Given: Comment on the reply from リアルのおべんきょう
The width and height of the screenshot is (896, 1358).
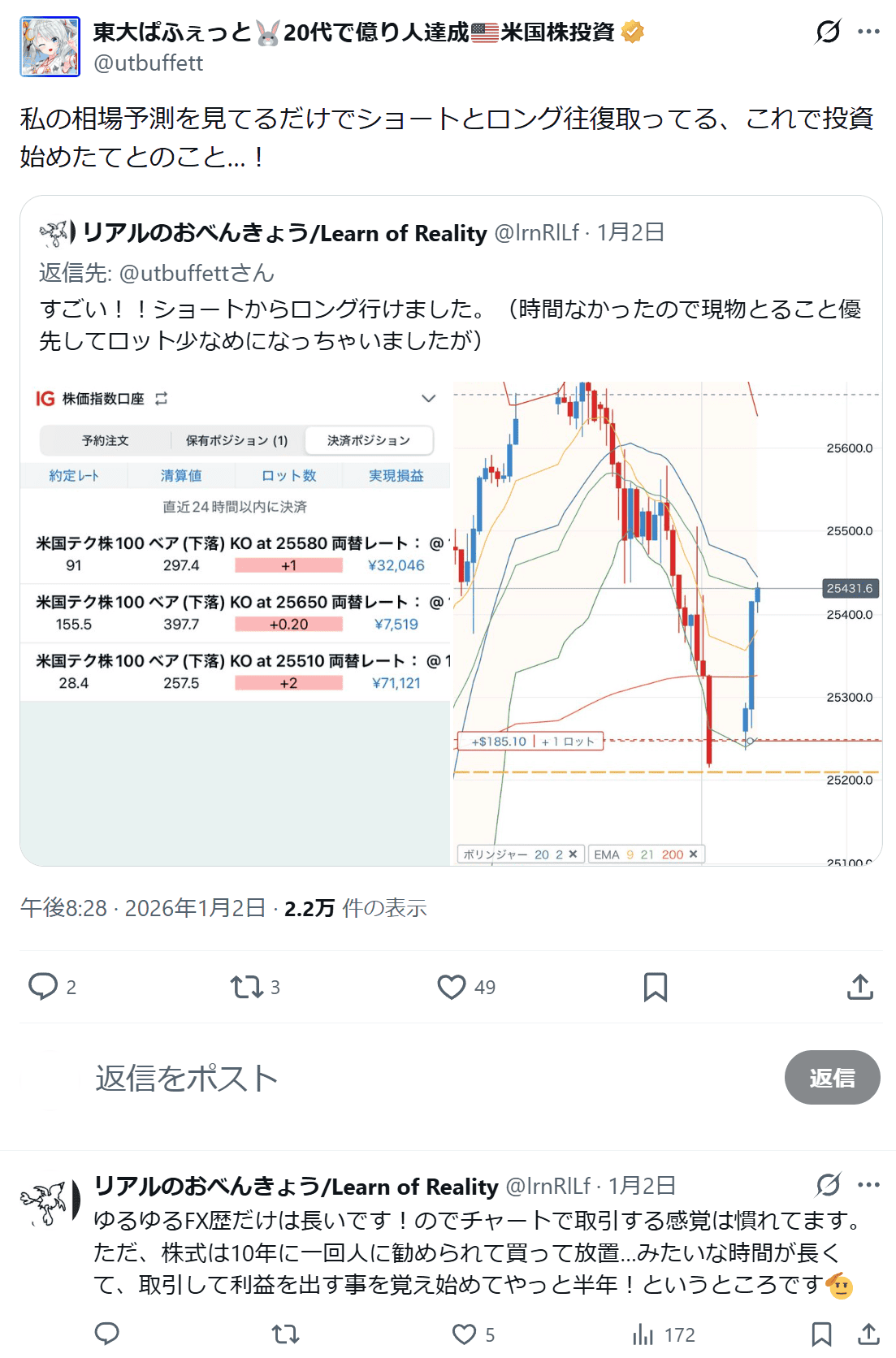Looking at the screenshot, I should (107, 1334).
